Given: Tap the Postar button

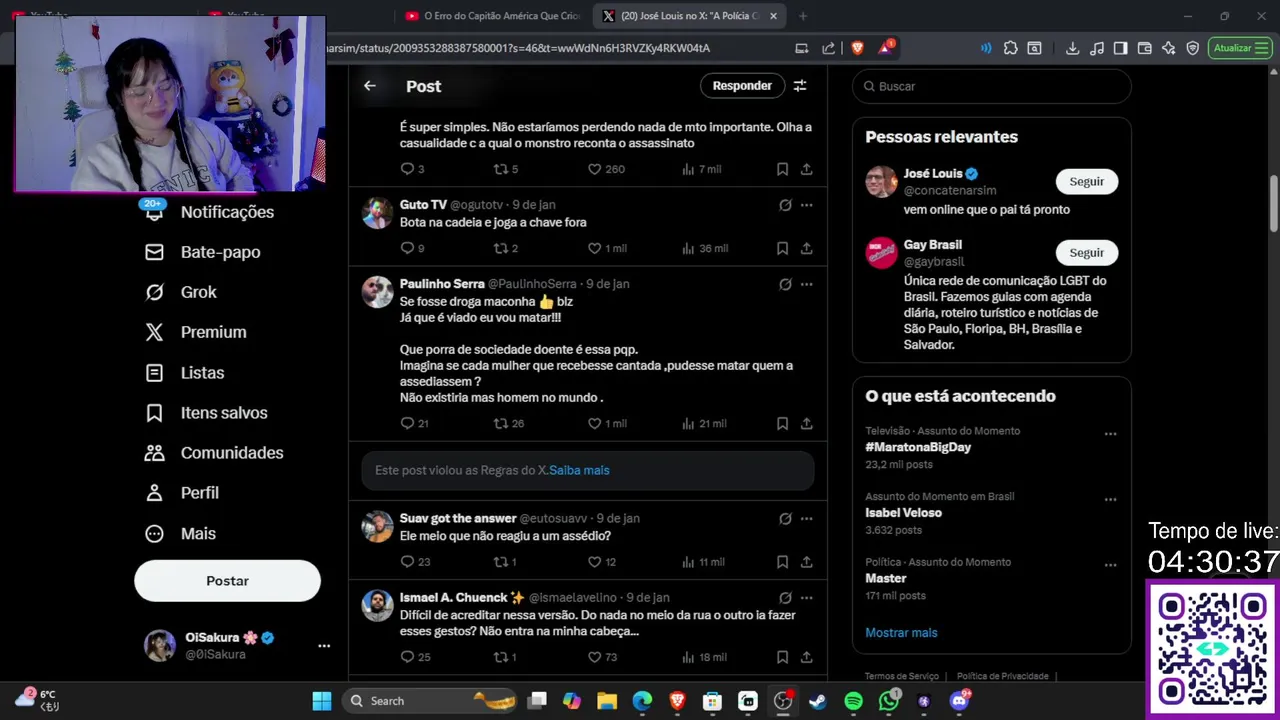Looking at the screenshot, I should point(227,581).
